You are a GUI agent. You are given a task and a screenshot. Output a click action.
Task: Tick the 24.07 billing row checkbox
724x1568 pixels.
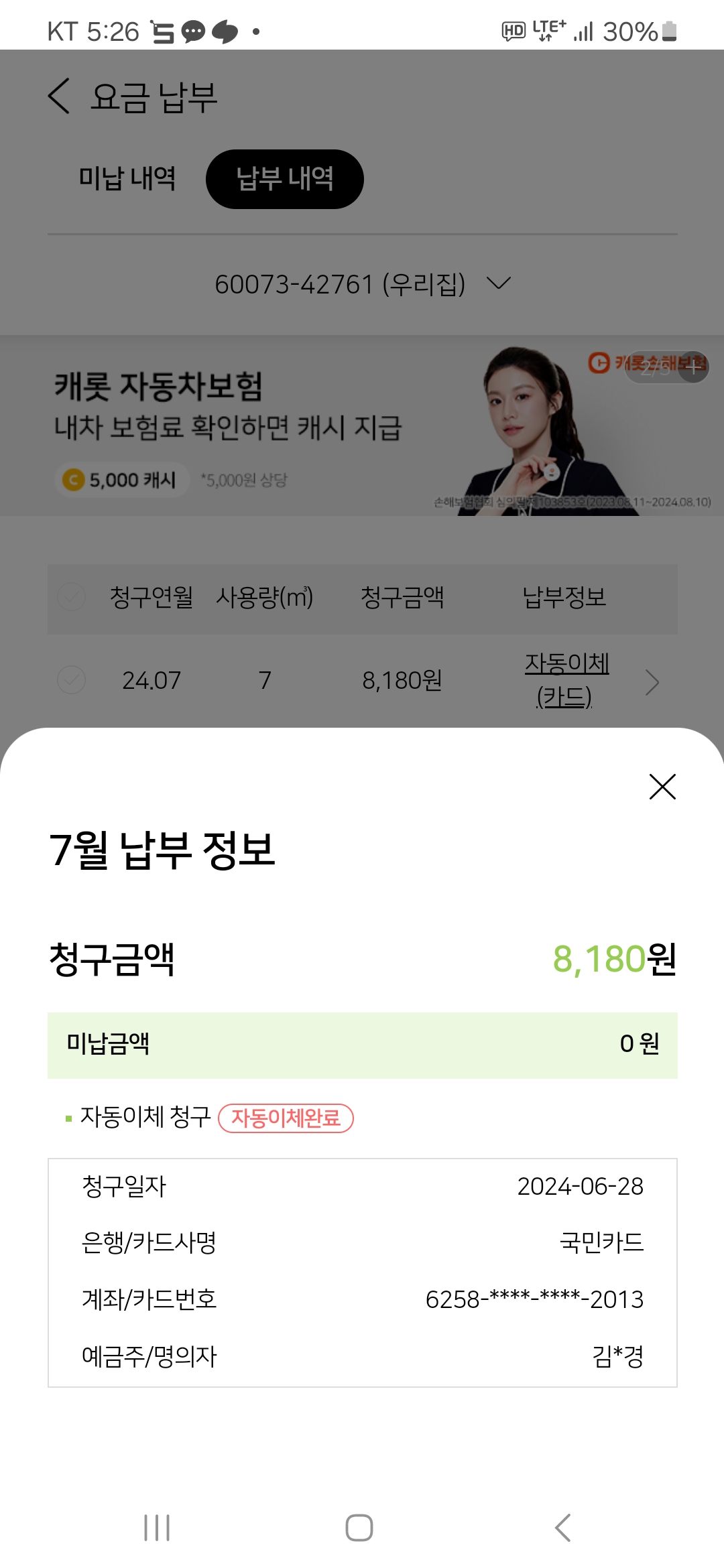(71, 680)
